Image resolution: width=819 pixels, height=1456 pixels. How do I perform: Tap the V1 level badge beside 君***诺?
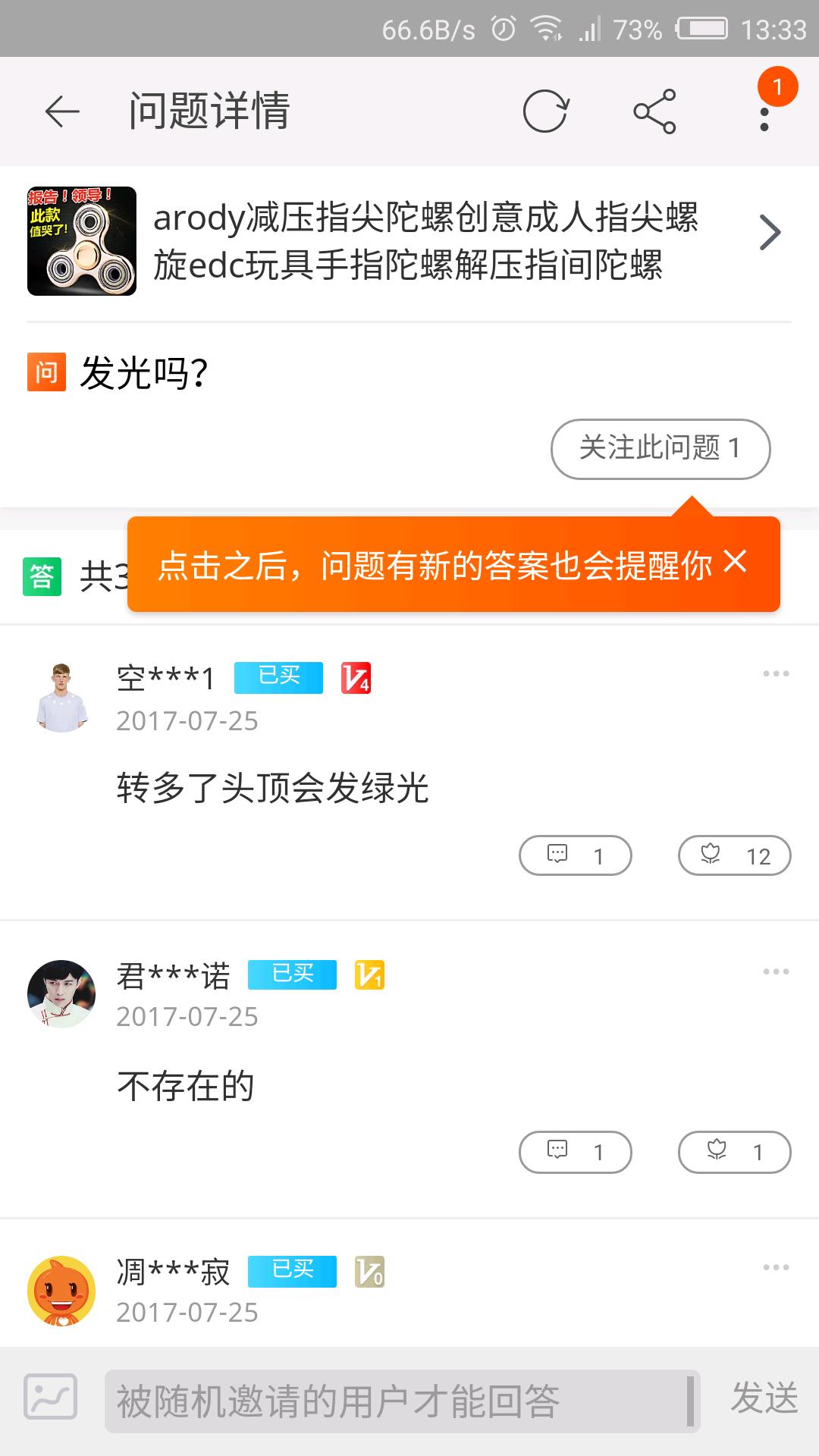click(x=371, y=976)
